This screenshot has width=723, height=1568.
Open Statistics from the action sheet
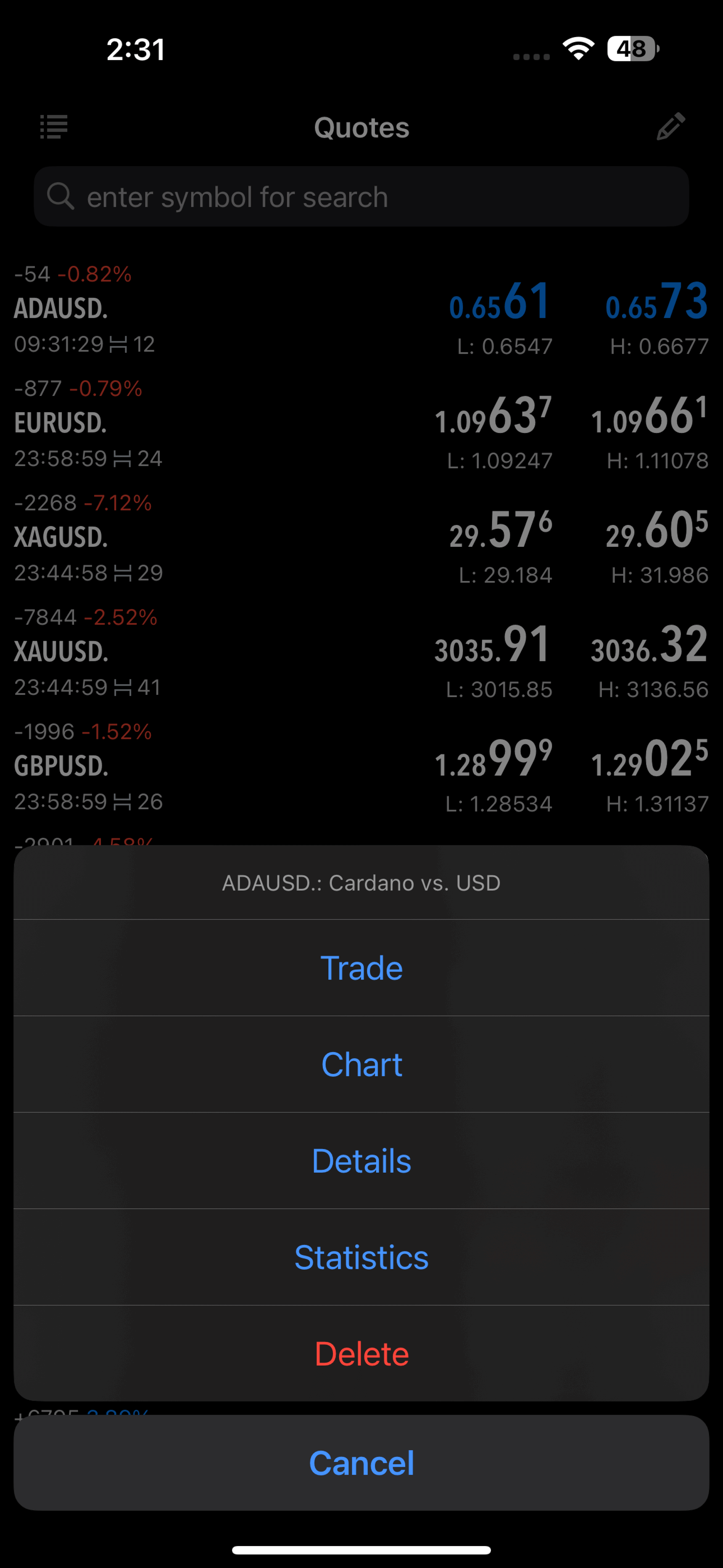(361, 1257)
